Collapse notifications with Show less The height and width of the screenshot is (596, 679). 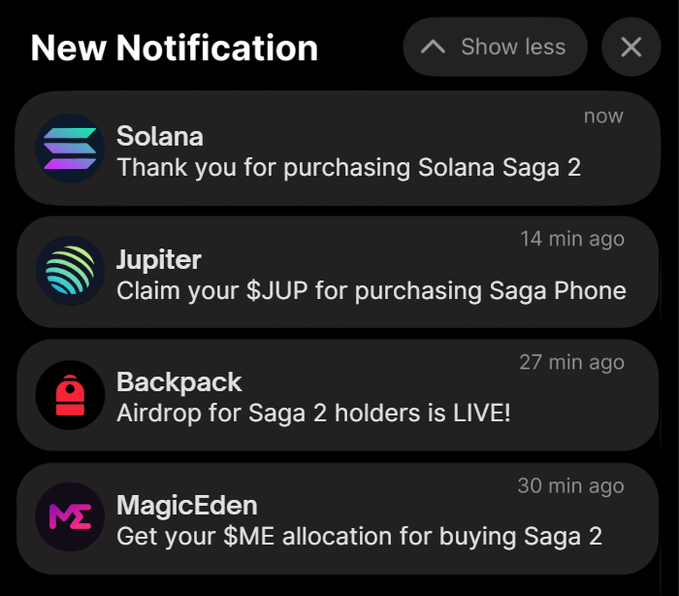pos(494,47)
